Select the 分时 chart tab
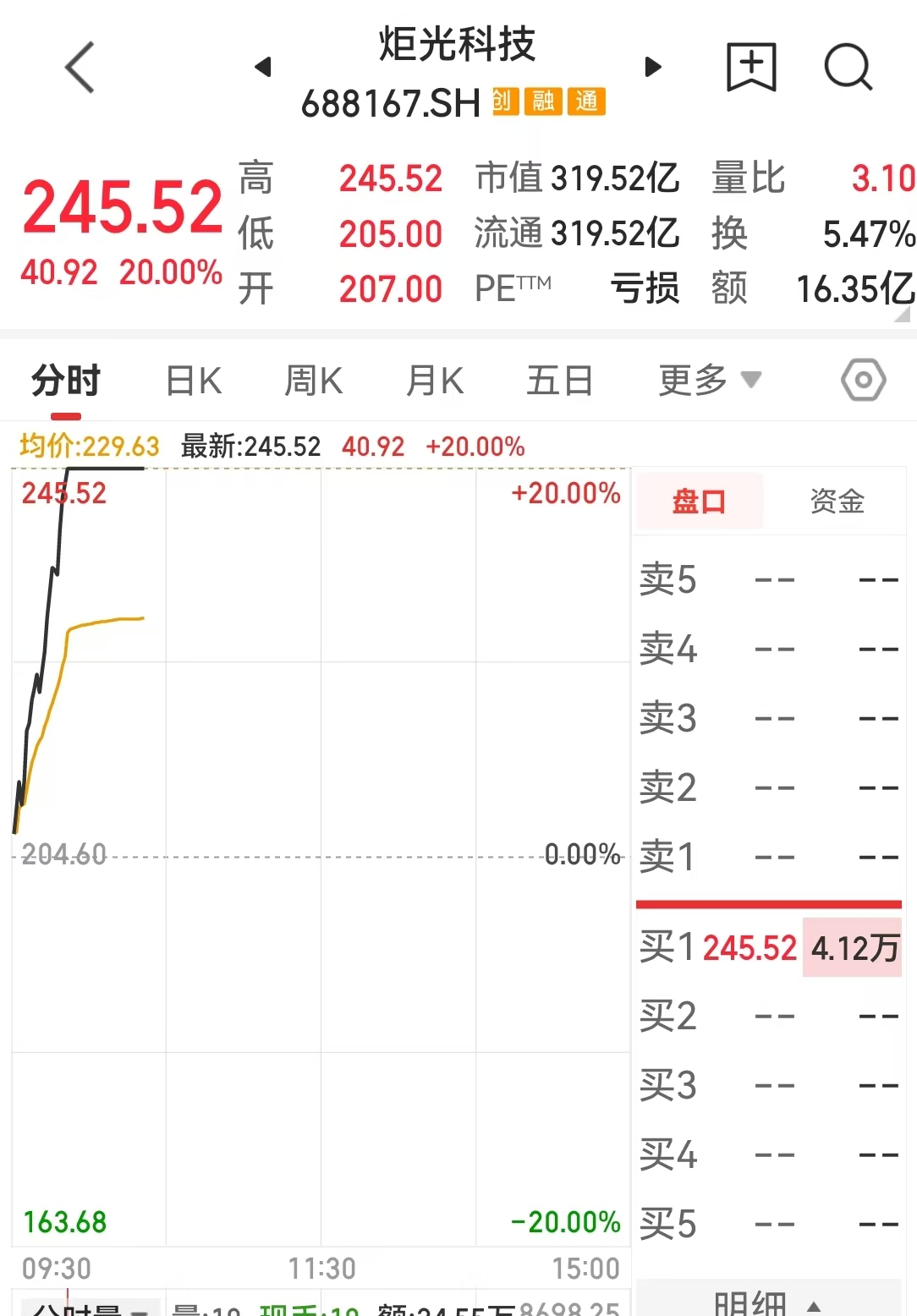The width and height of the screenshot is (917, 1316). click(66, 381)
